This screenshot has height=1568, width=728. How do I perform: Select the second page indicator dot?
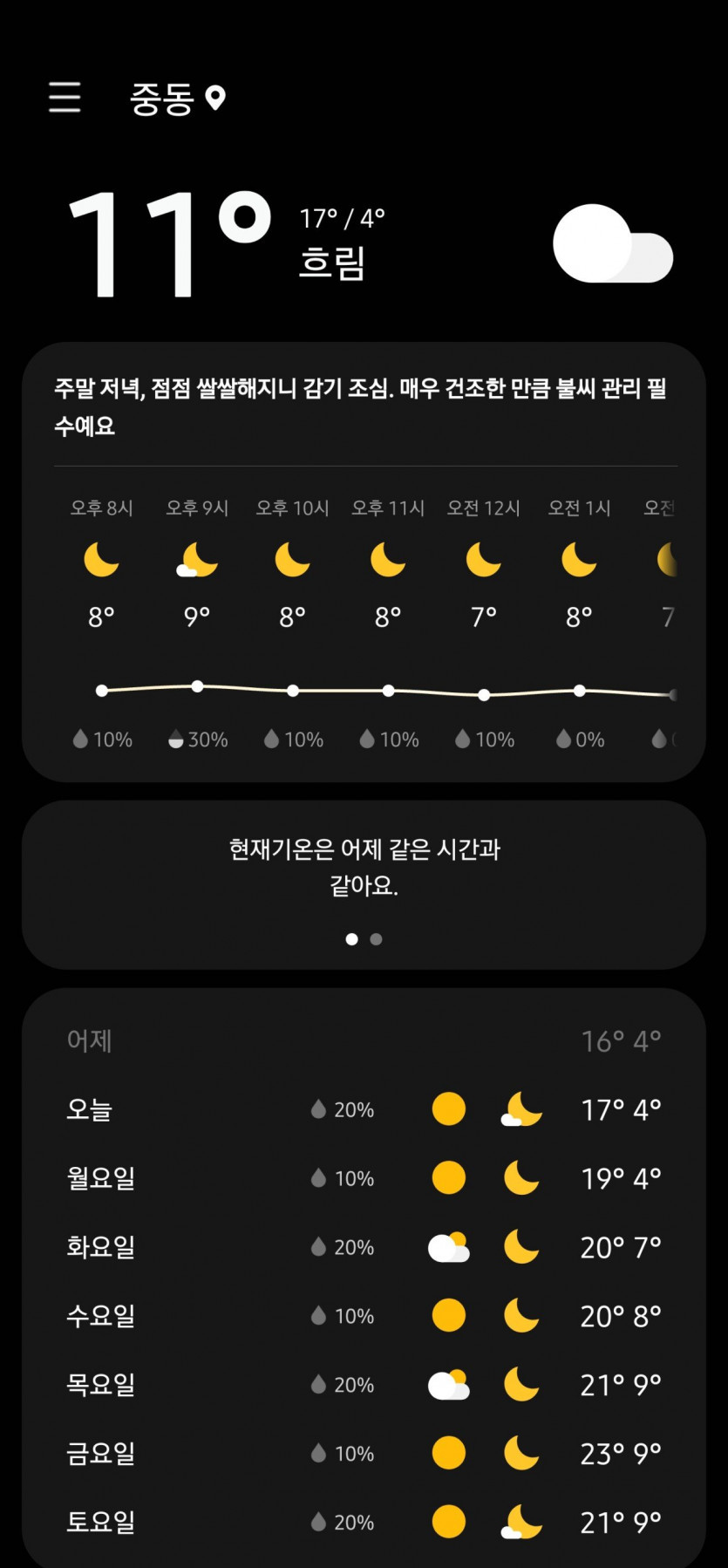tap(376, 939)
